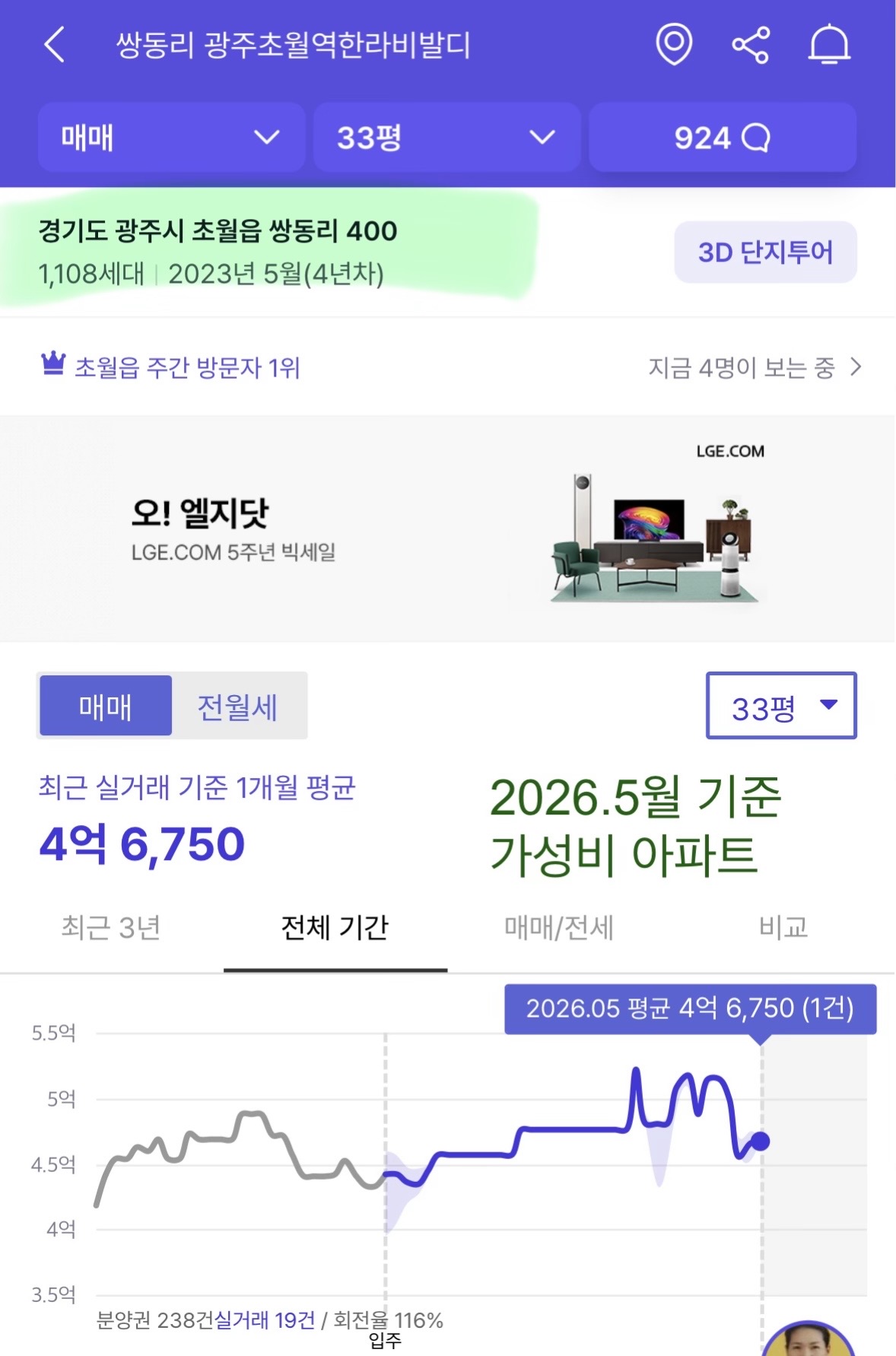Screen dimensions: 896x1356
Task: Open the map location pin icon
Action: click(x=674, y=44)
